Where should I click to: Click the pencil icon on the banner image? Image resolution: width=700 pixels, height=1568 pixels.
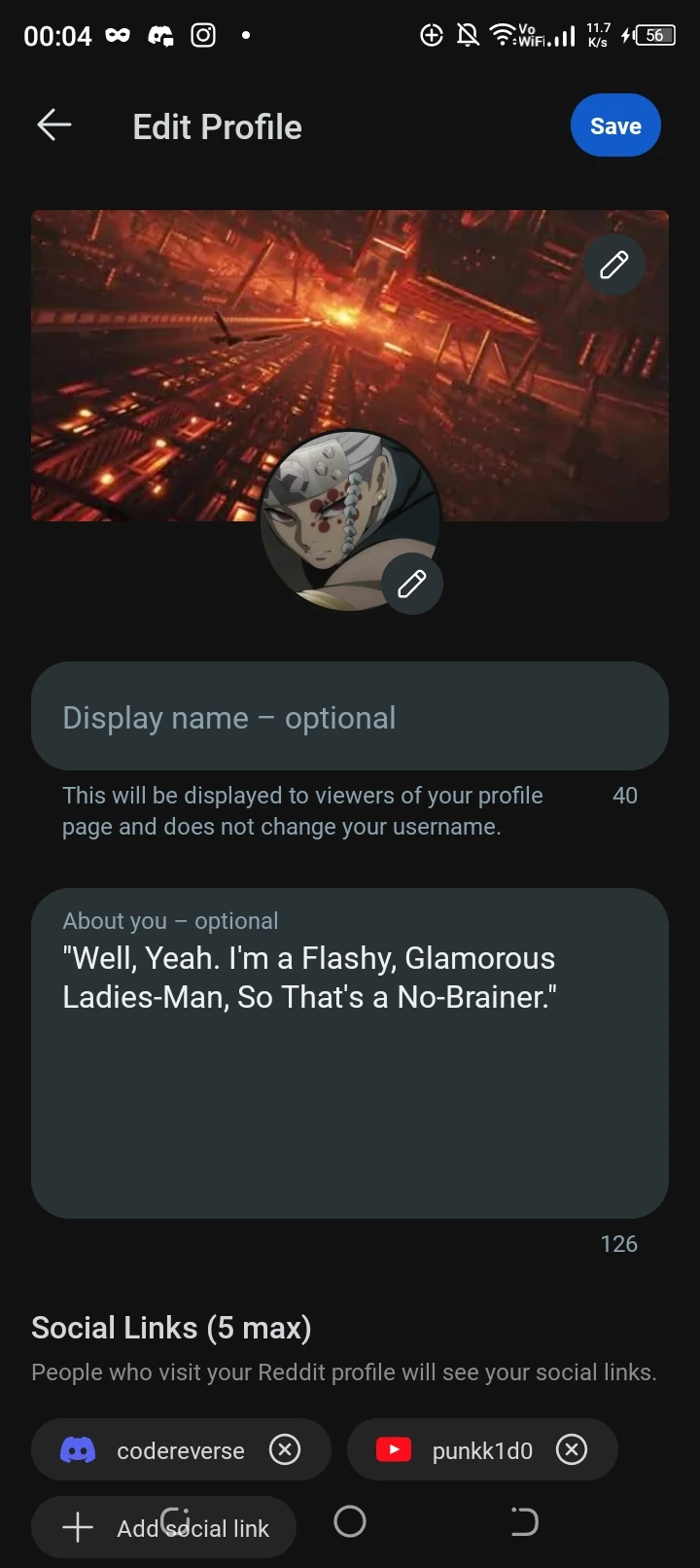614,264
